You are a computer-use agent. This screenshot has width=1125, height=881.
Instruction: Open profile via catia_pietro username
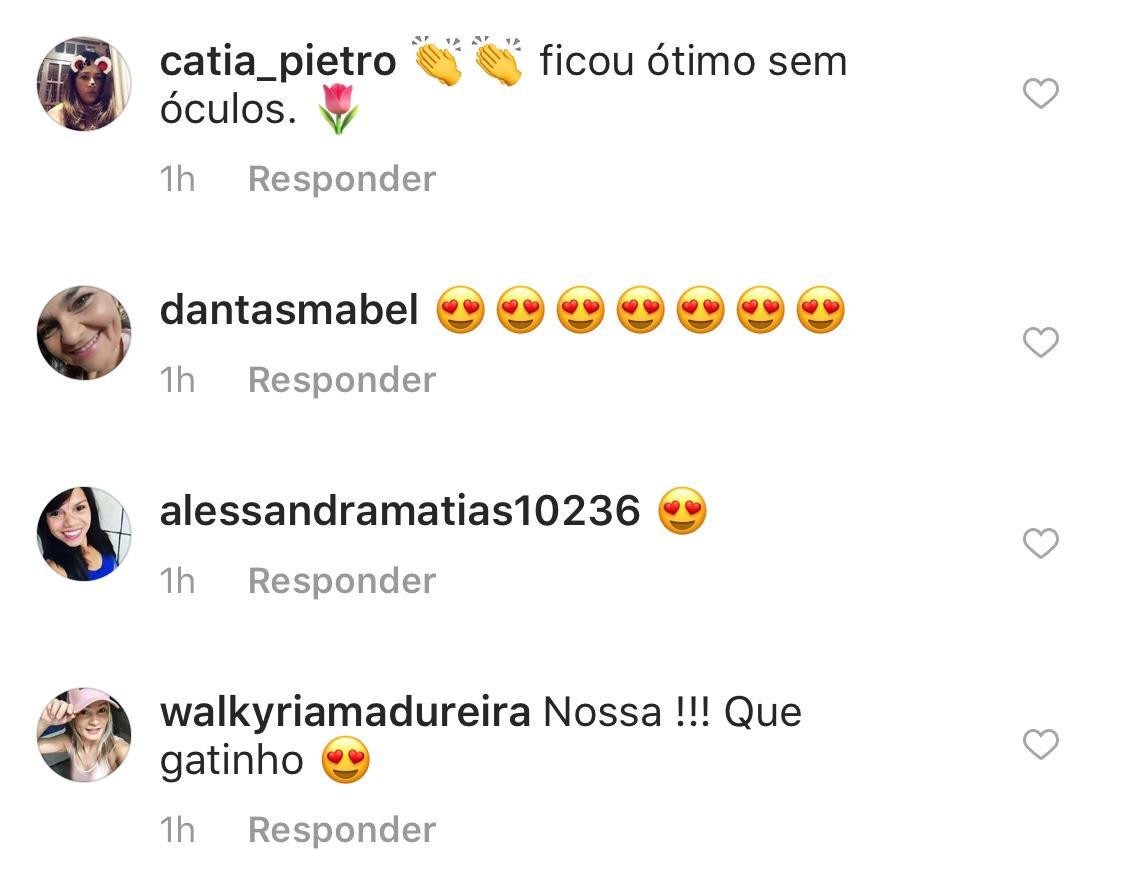[278, 62]
